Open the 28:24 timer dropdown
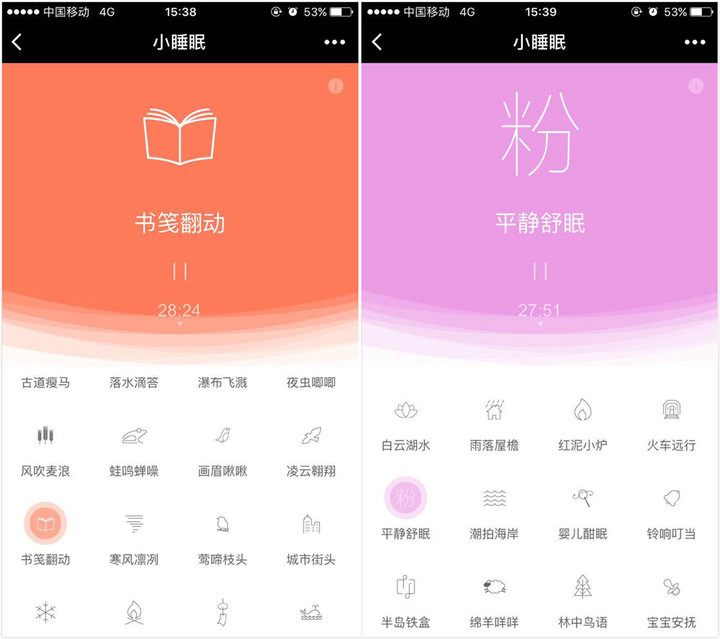720x639 pixels. [x=180, y=312]
